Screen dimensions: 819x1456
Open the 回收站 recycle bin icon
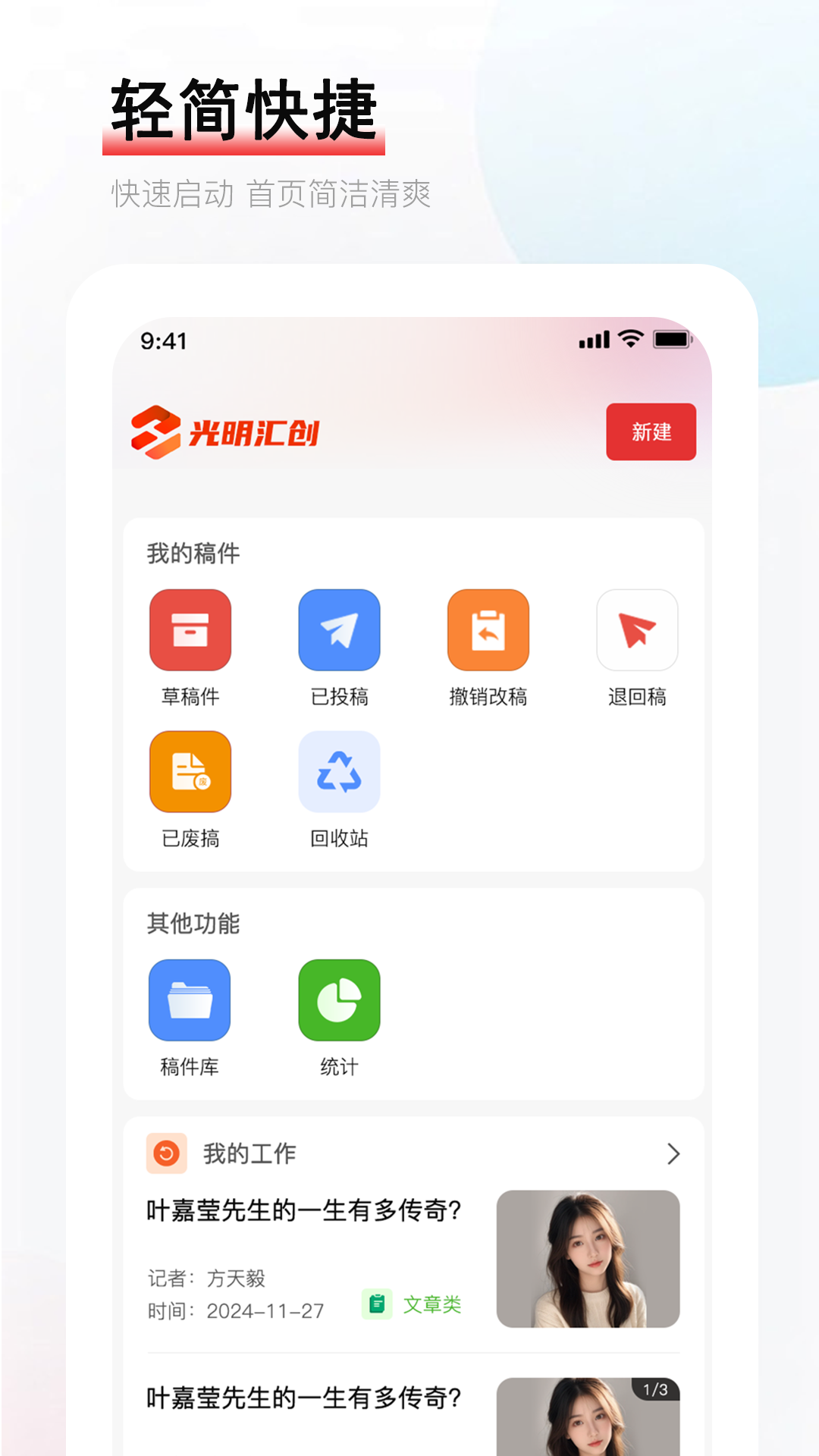pyautogui.click(x=339, y=771)
